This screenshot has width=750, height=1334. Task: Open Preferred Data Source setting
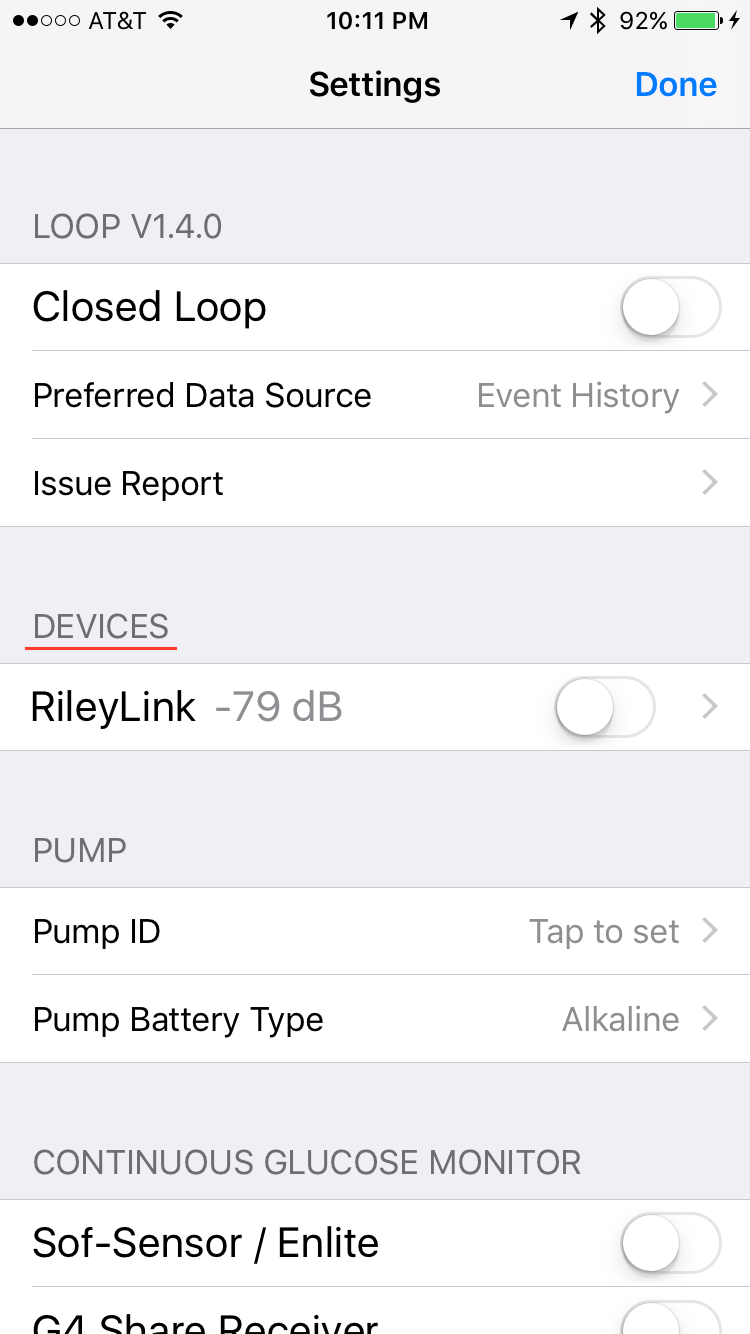[375, 395]
